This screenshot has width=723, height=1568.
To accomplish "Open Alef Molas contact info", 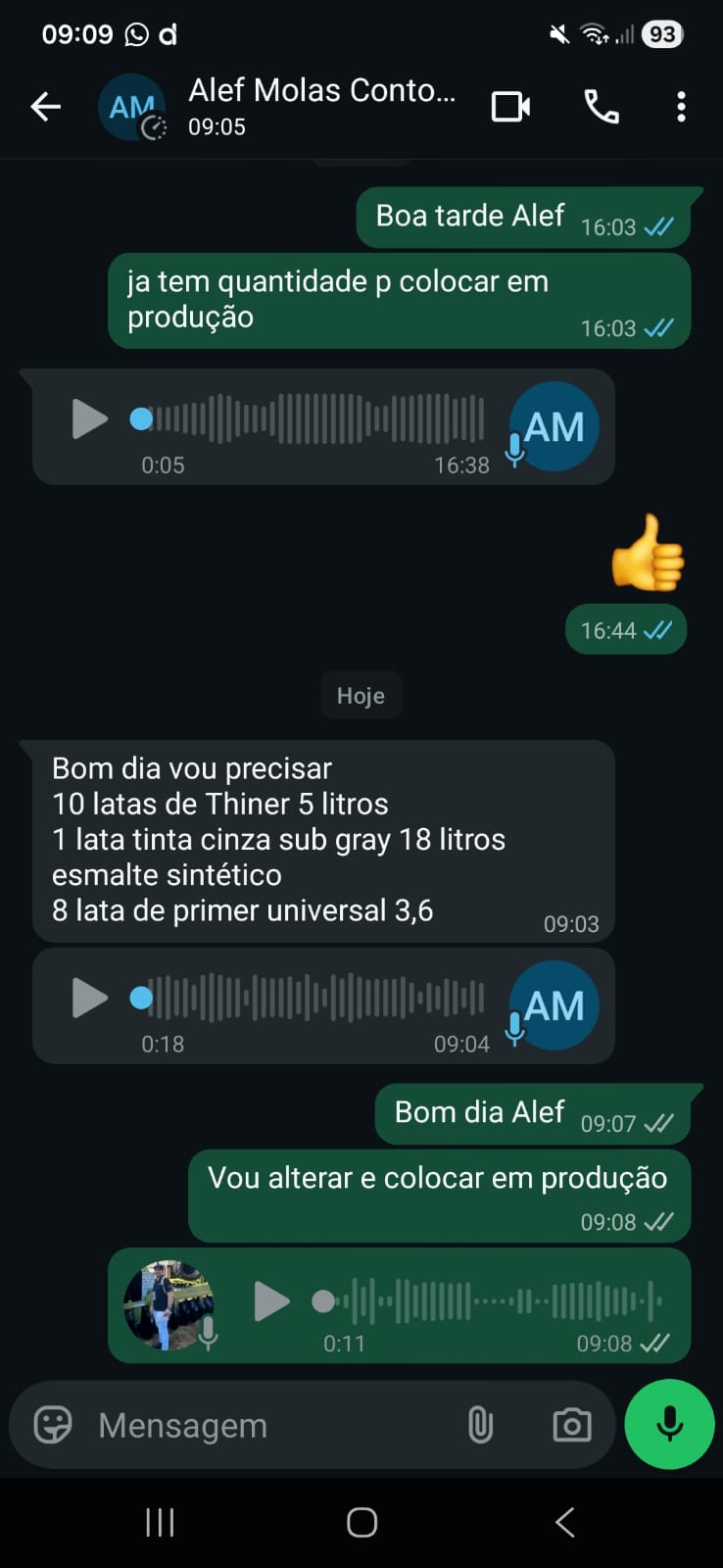I will click(x=321, y=106).
